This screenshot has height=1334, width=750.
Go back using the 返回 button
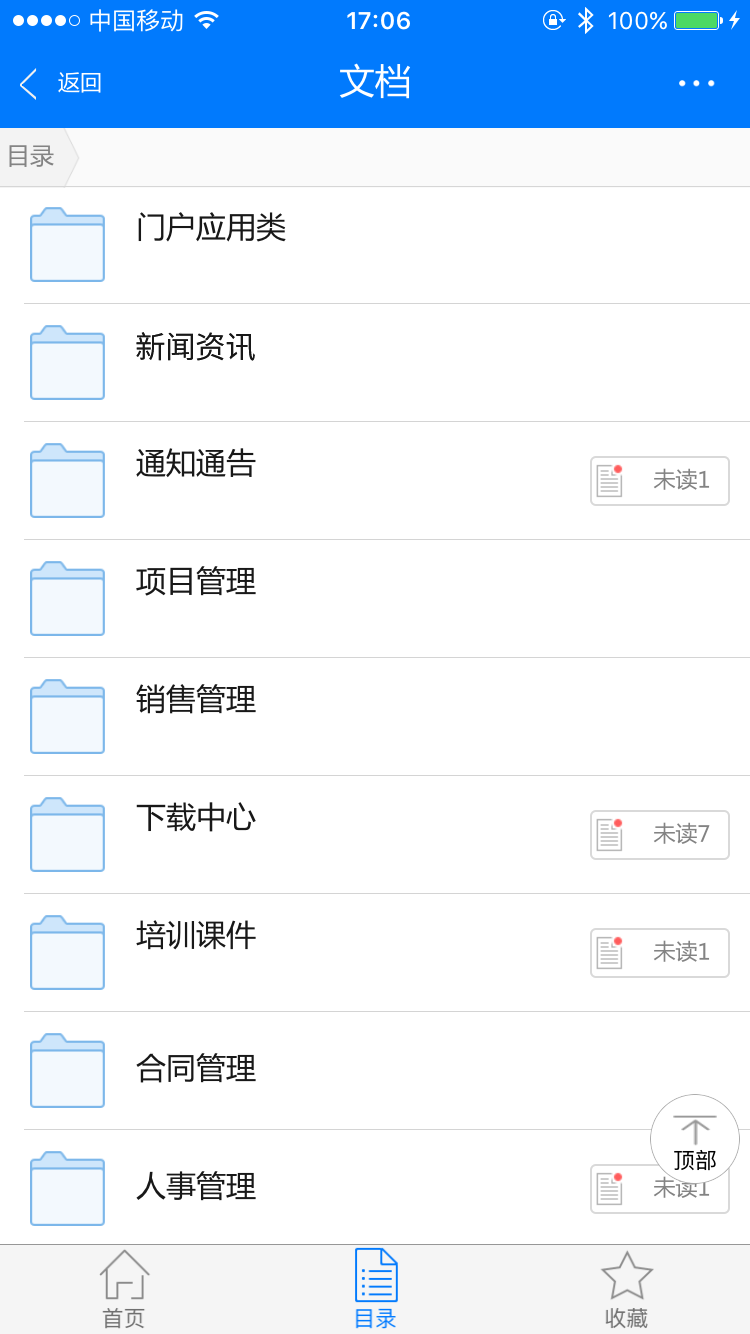[x=61, y=83]
